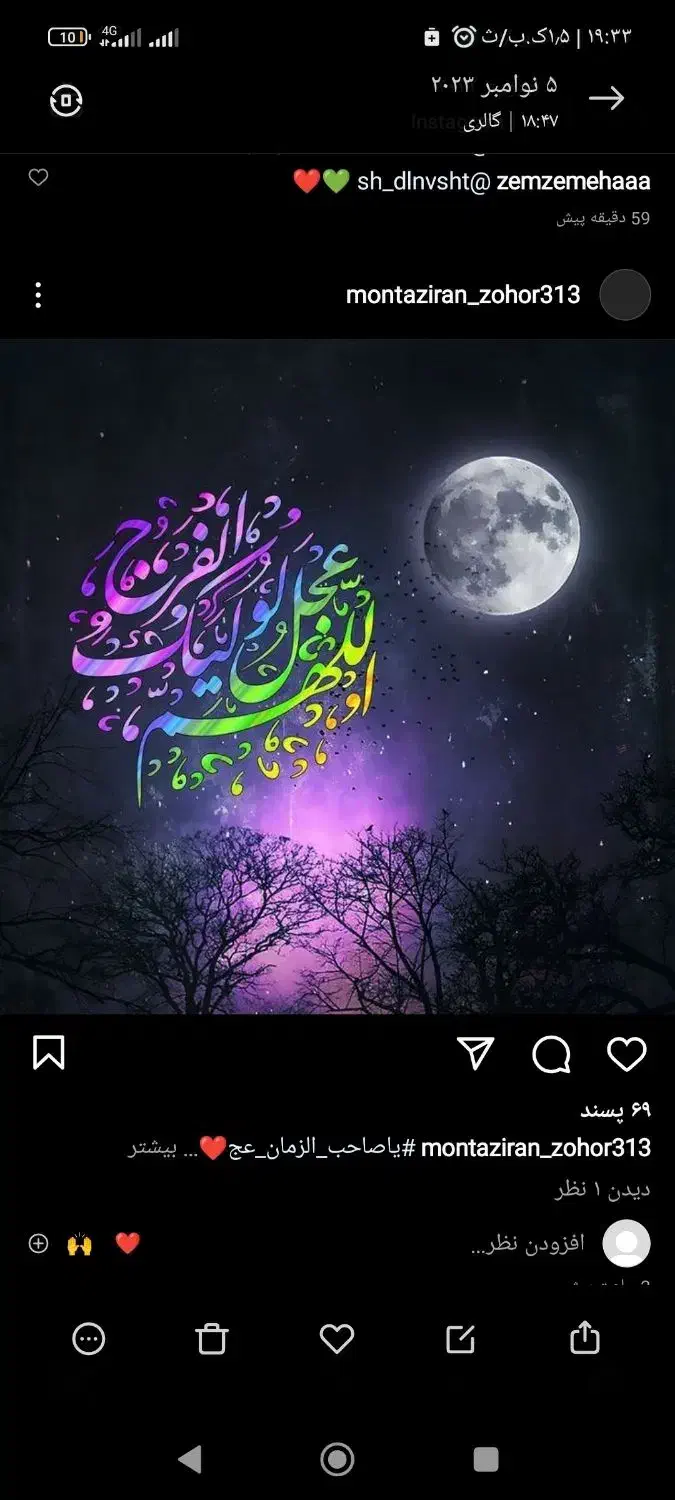Mark photo as favorite in bottom toolbar
675x1500 pixels.
337,1339
